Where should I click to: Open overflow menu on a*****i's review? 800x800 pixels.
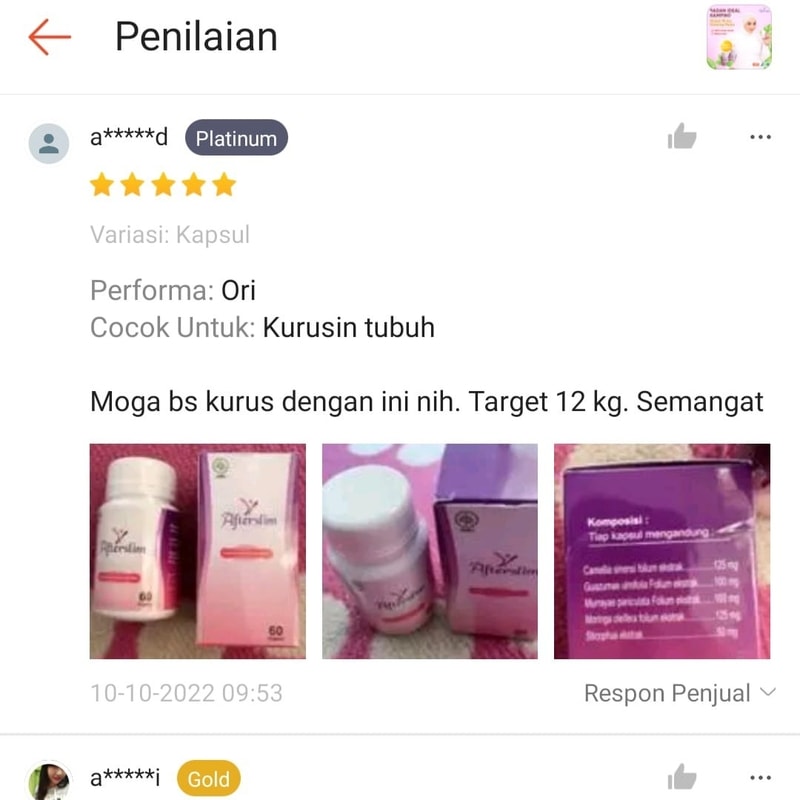(760, 776)
